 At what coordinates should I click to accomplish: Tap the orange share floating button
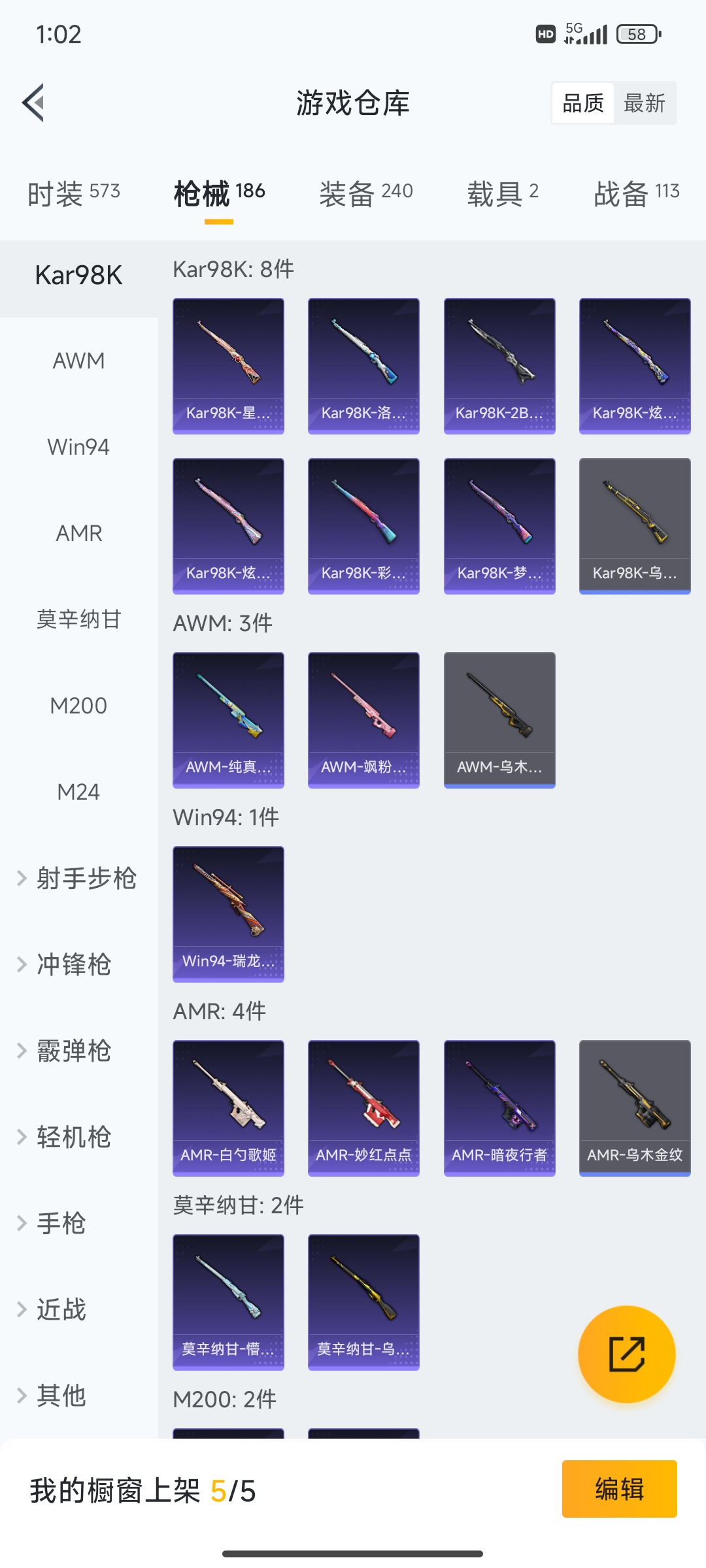pyautogui.click(x=626, y=1354)
